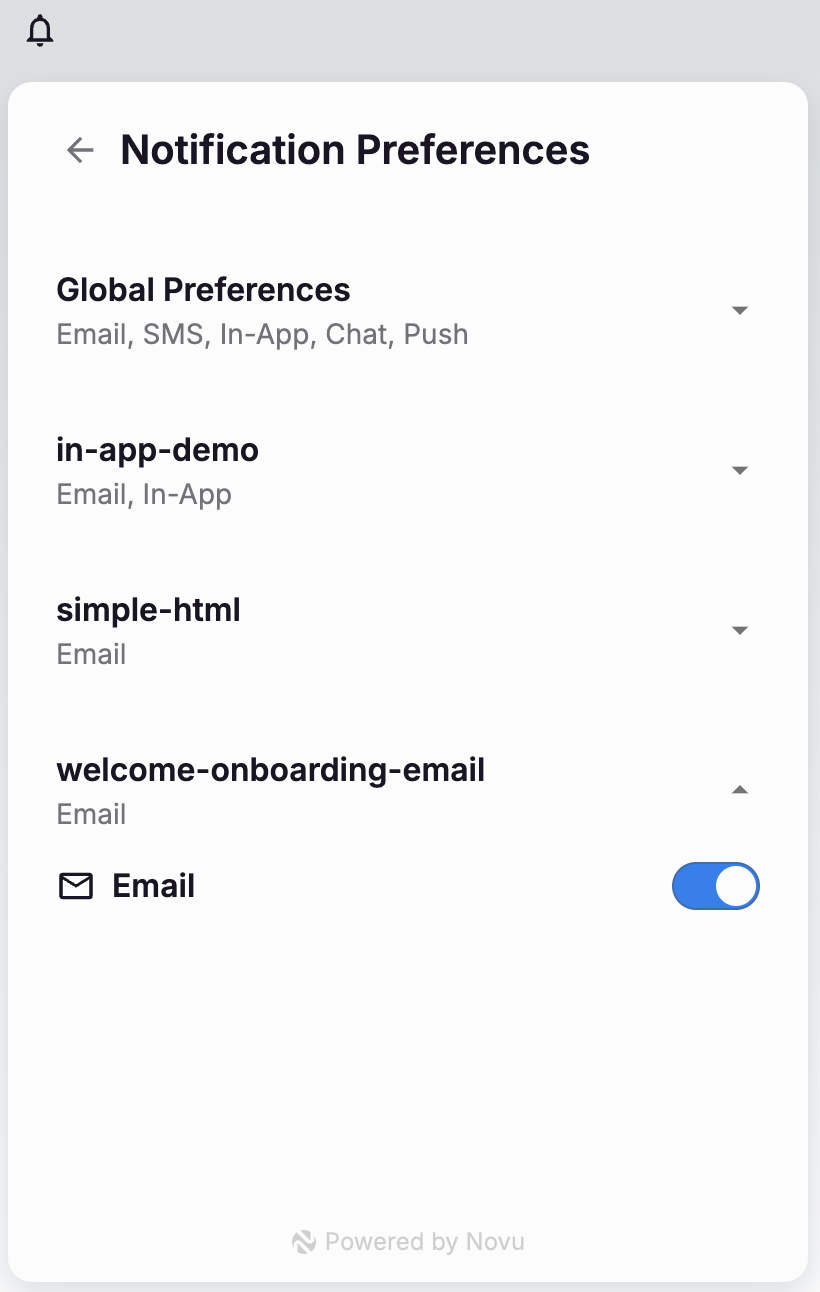Image resolution: width=820 pixels, height=1292 pixels.
Task: Click the simple-html workflow title
Action: 148,610
